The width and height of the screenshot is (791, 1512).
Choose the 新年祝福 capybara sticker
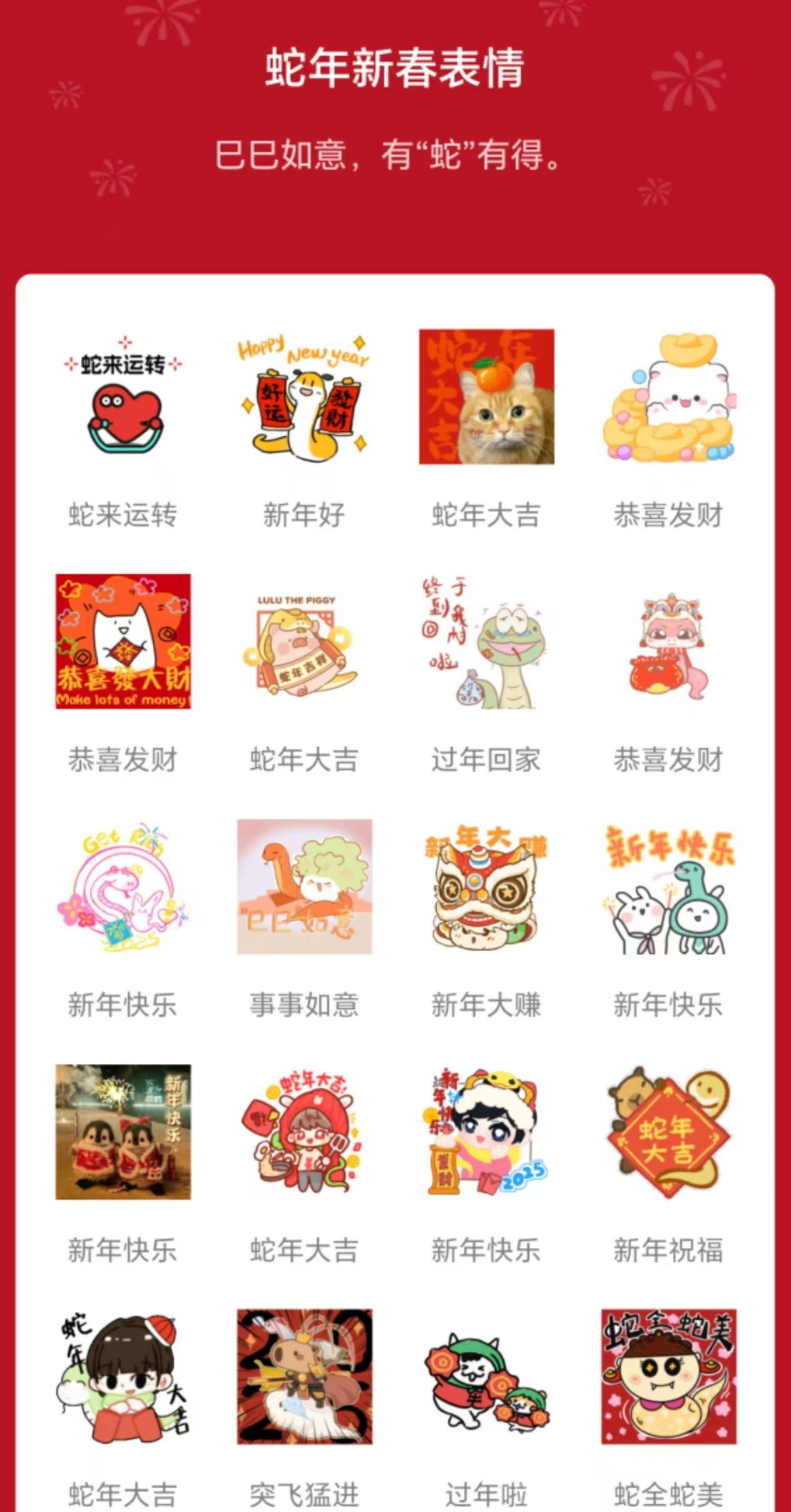(x=668, y=1132)
